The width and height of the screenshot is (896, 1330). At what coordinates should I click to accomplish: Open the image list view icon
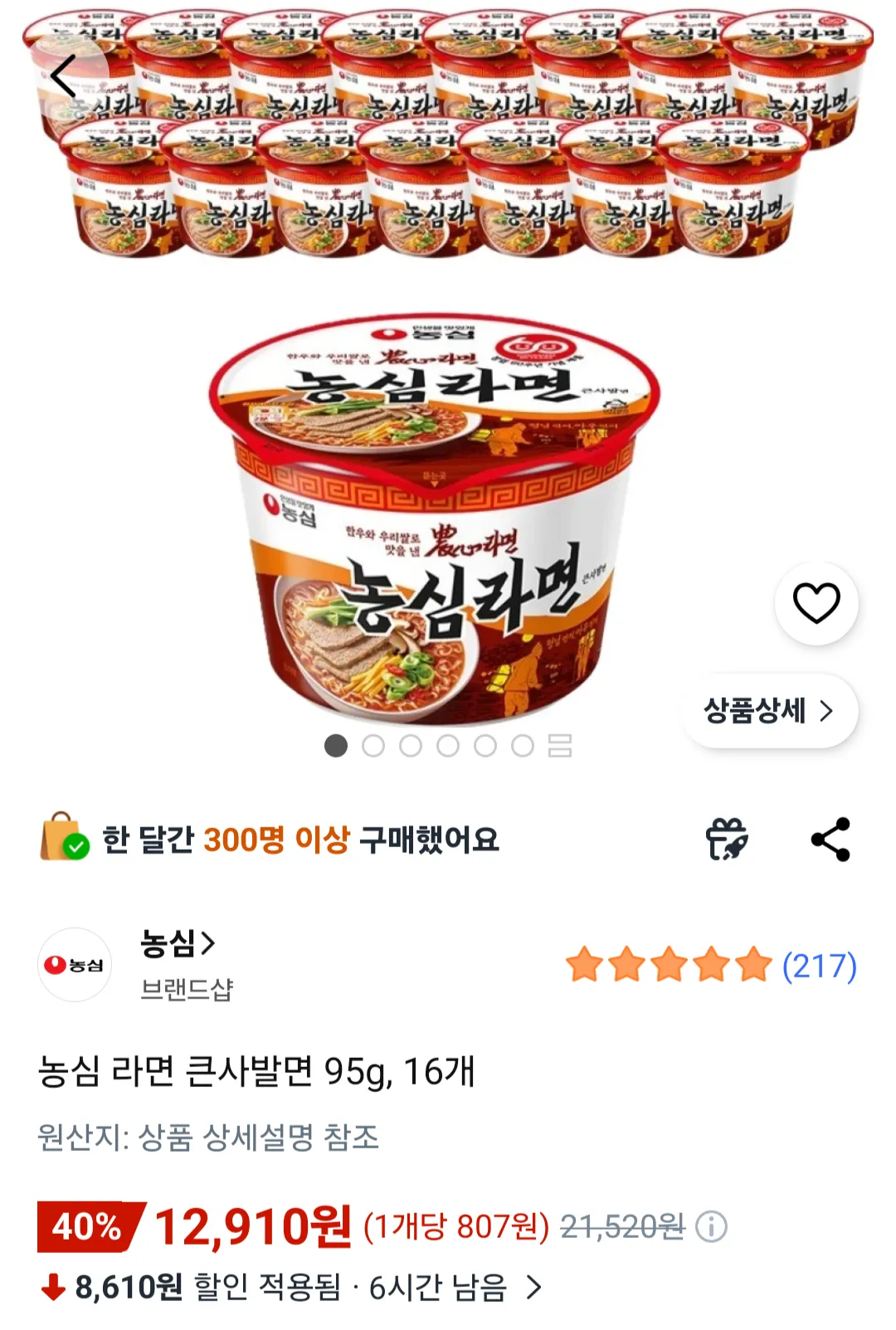560,746
